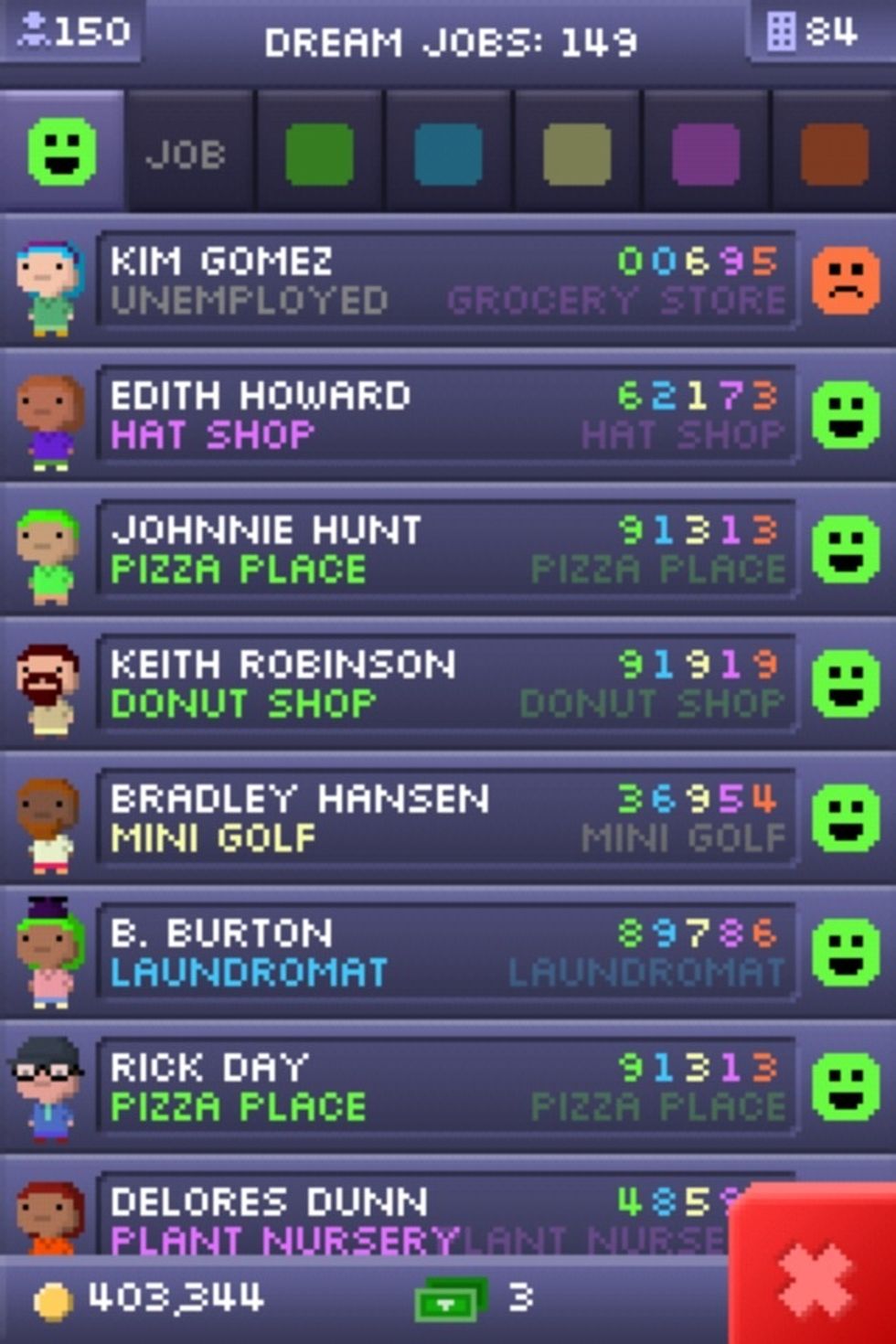Click the building icon showing 84 floors
This screenshot has height=1344, width=896.
click(809, 32)
